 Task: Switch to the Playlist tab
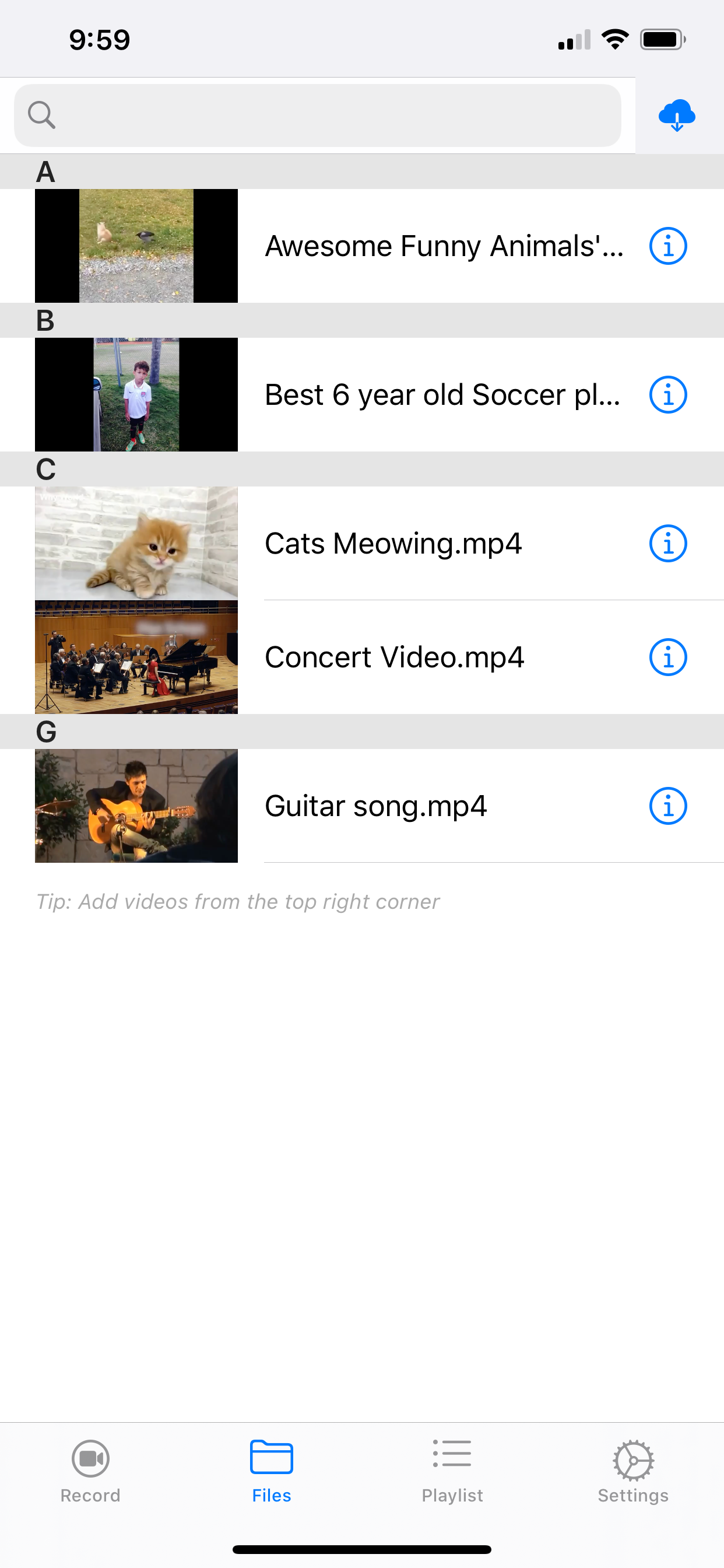click(x=452, y=1471)
